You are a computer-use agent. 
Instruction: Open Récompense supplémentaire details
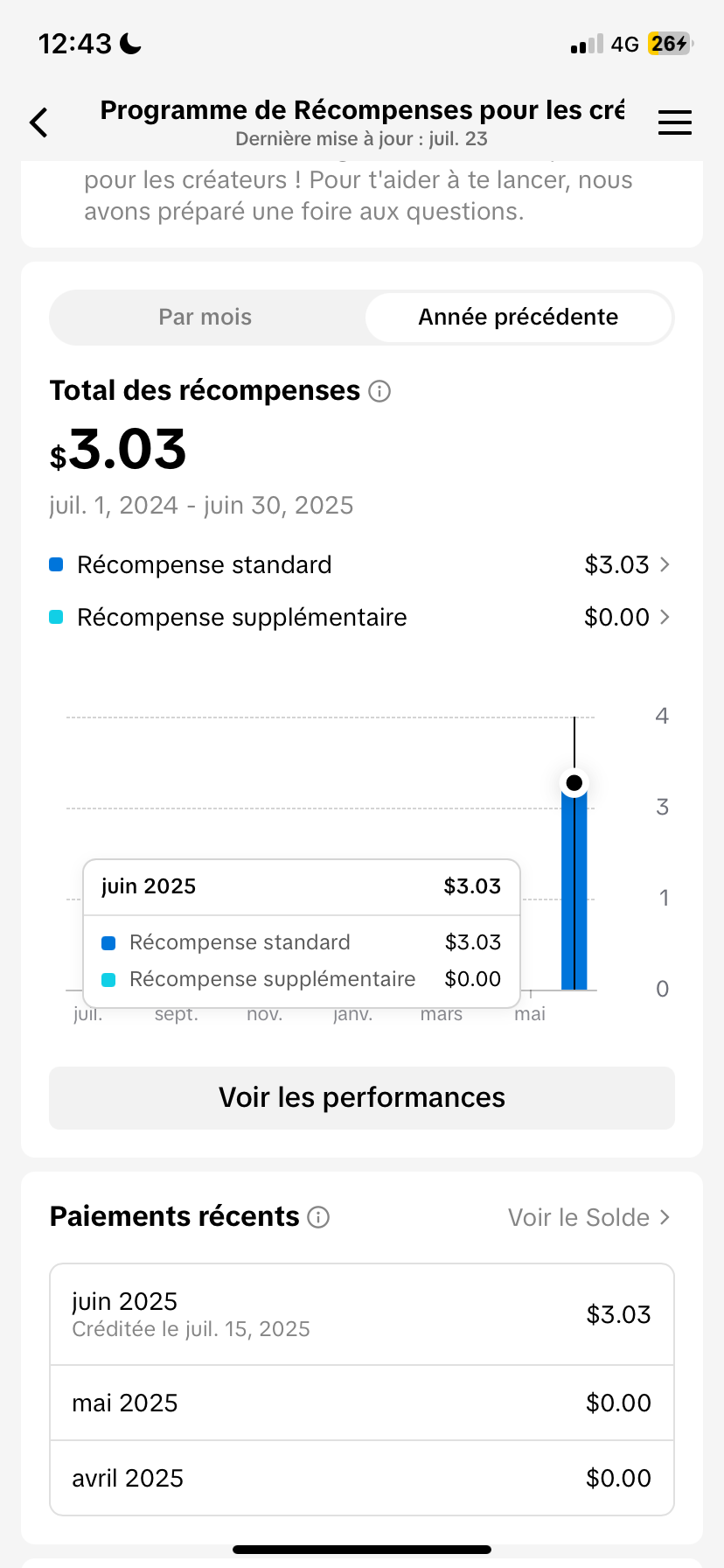click(360, 618)
